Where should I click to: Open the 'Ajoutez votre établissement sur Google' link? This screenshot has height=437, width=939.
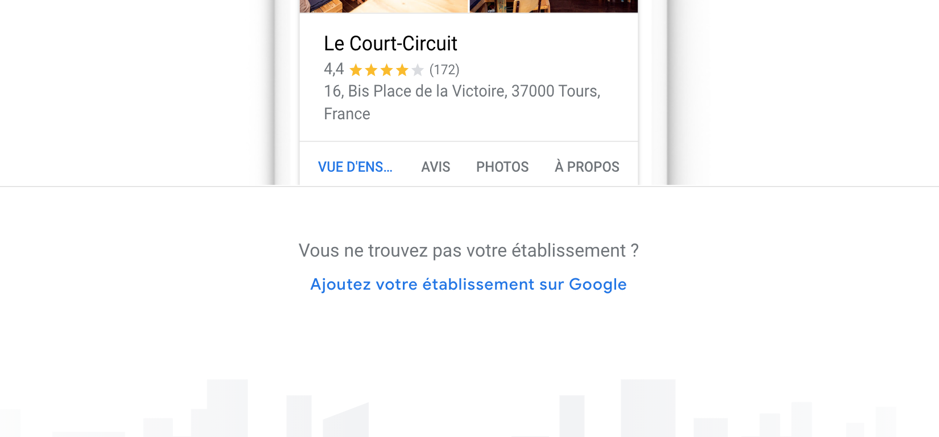tap(468, 284)
